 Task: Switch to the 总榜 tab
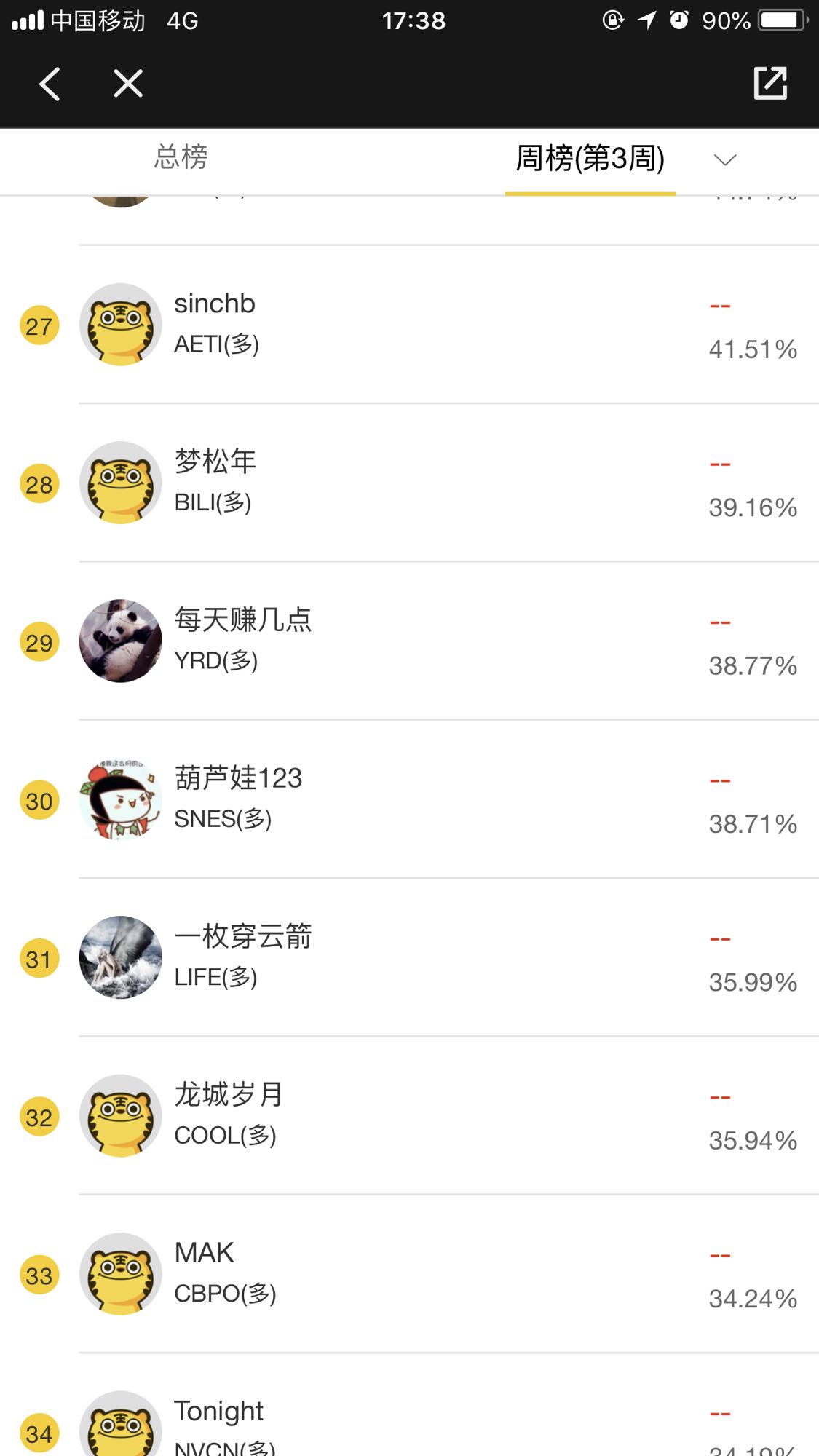[x=181, y=158]
